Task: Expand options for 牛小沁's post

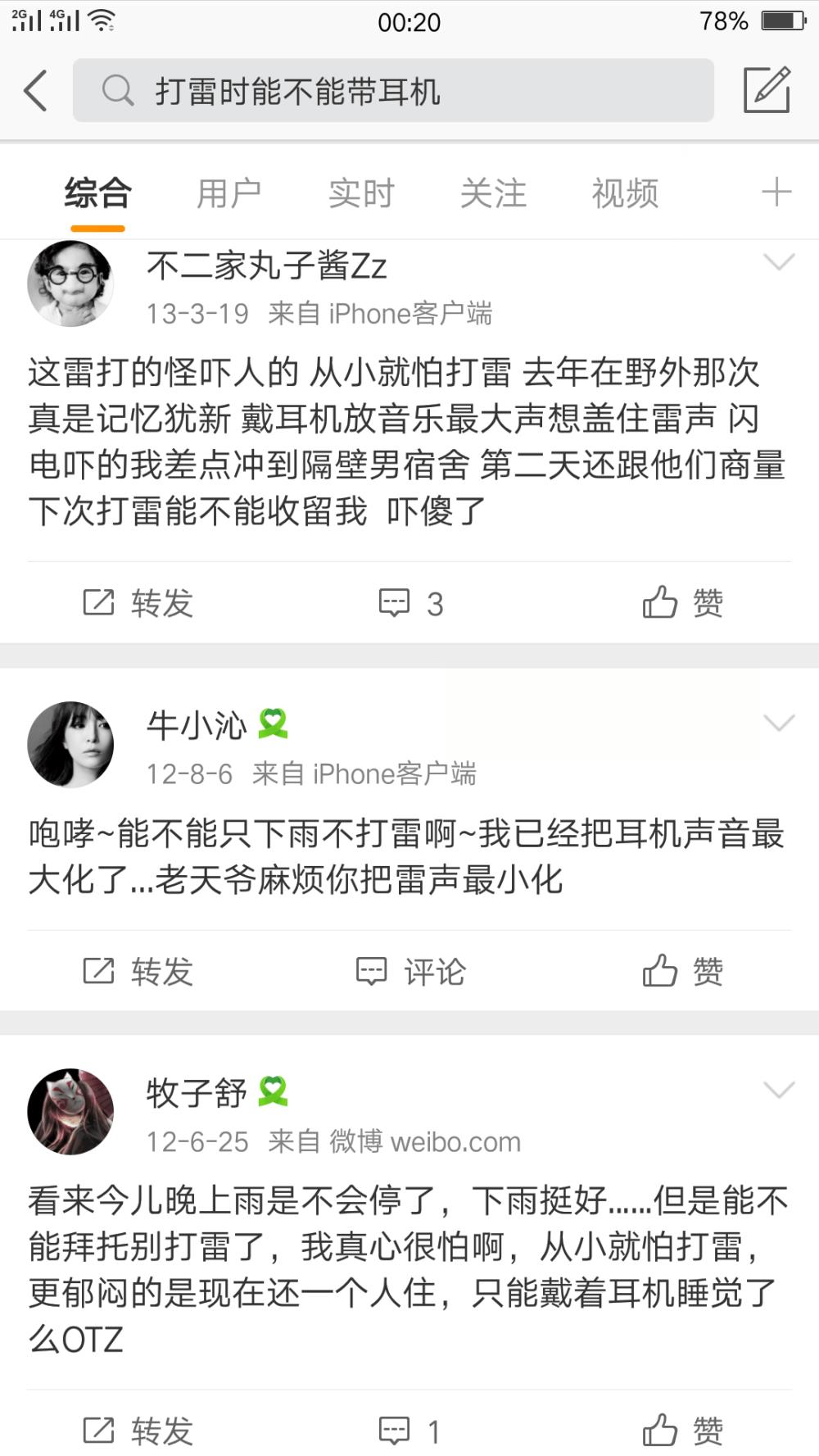Action: pos(778,723)
